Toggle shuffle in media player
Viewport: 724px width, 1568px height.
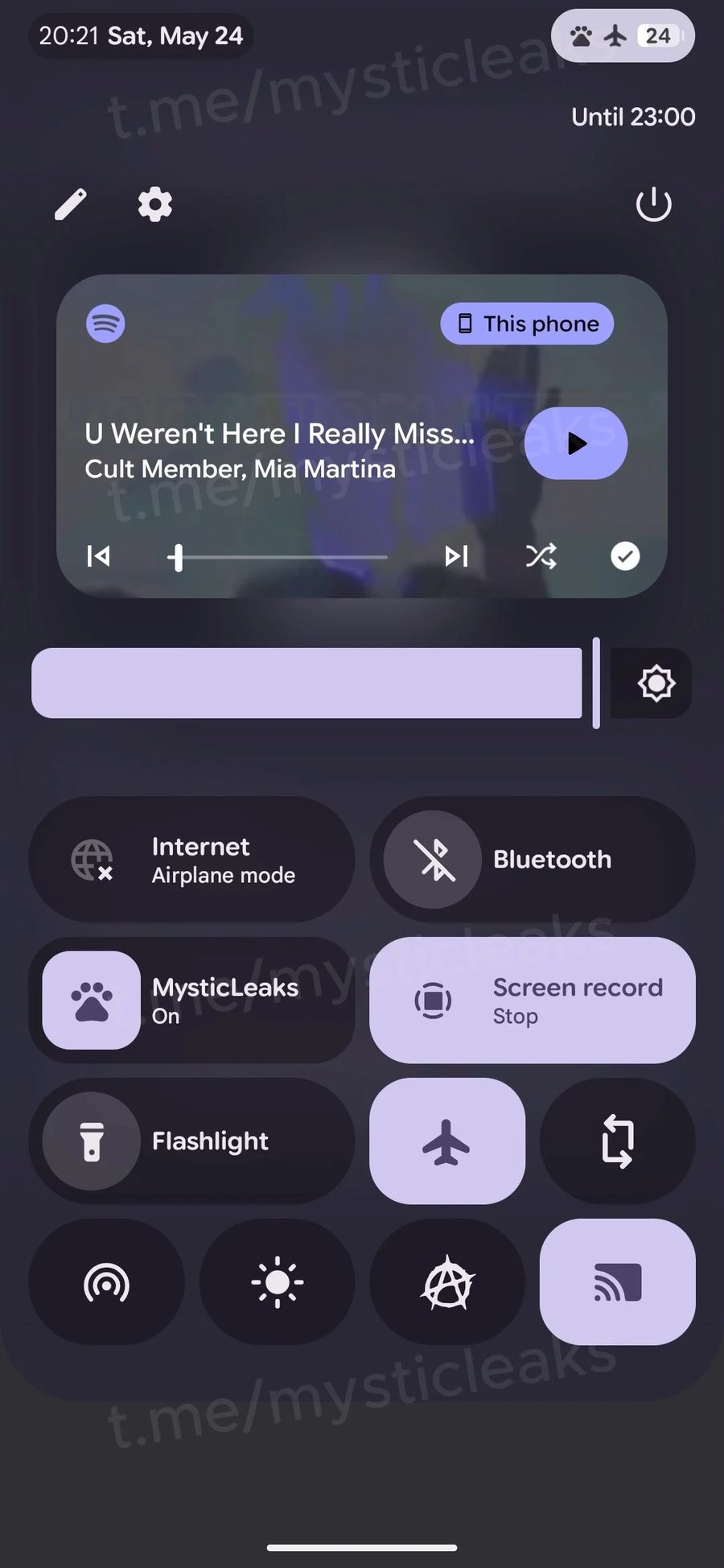point(541,555)
